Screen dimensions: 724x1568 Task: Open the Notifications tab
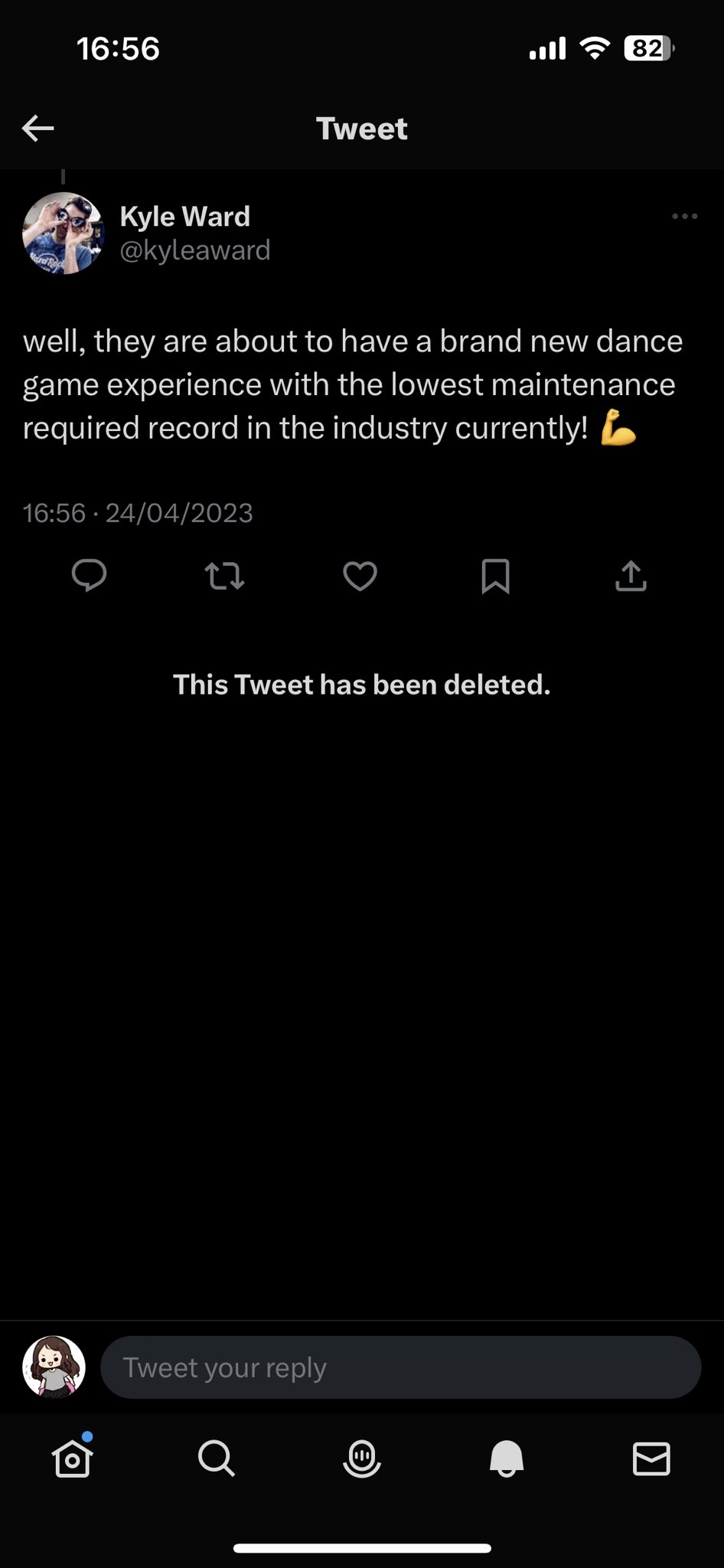507,1459
